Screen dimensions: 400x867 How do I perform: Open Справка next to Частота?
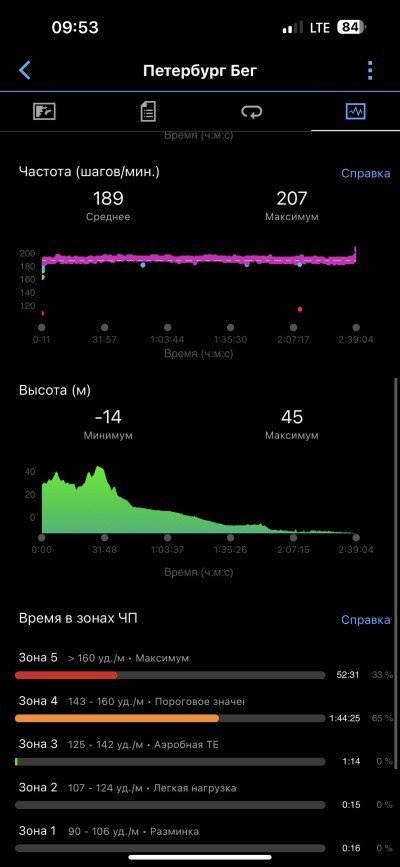tap(365, 173)
